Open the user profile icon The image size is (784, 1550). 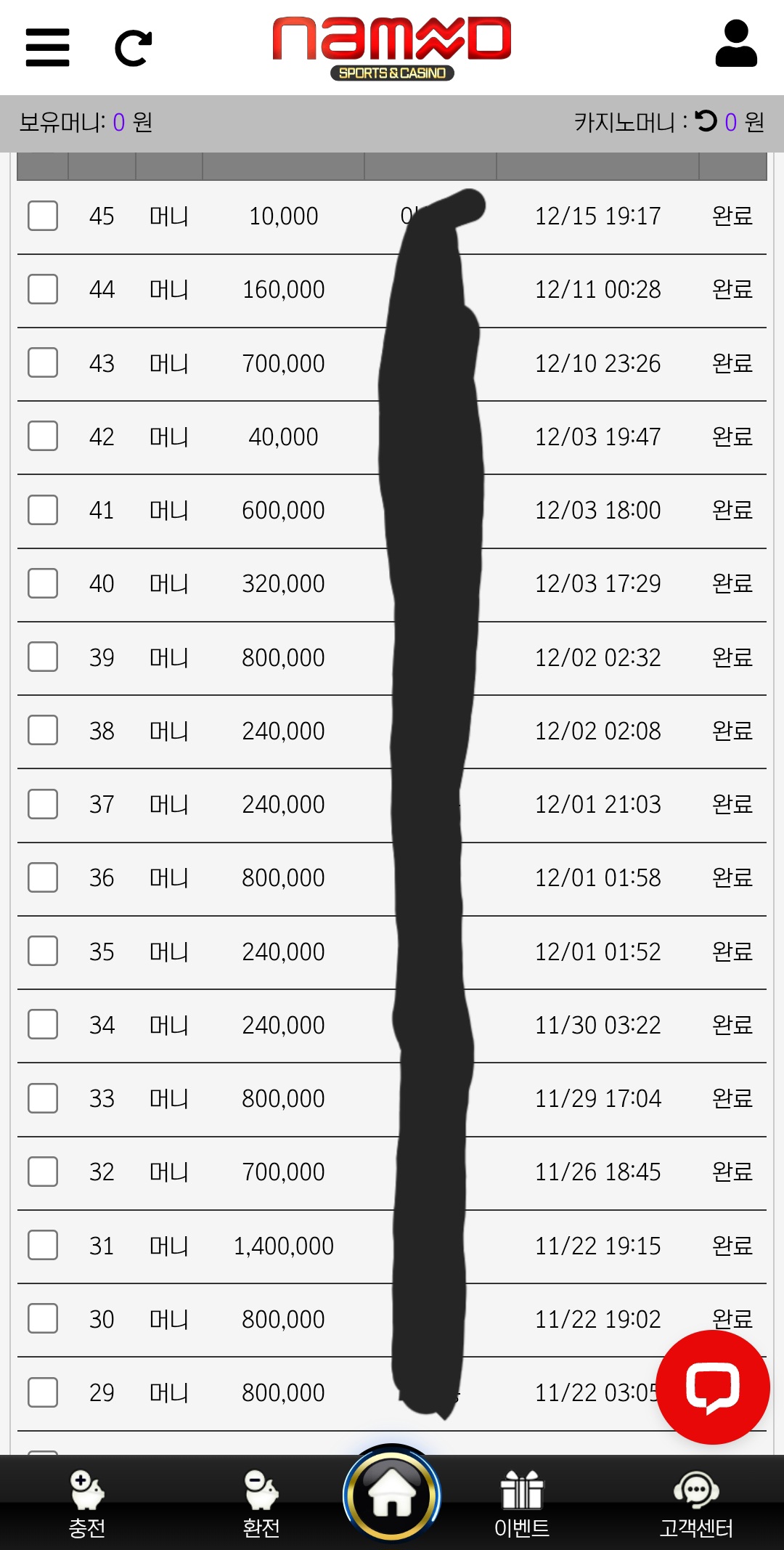point(735,44)
